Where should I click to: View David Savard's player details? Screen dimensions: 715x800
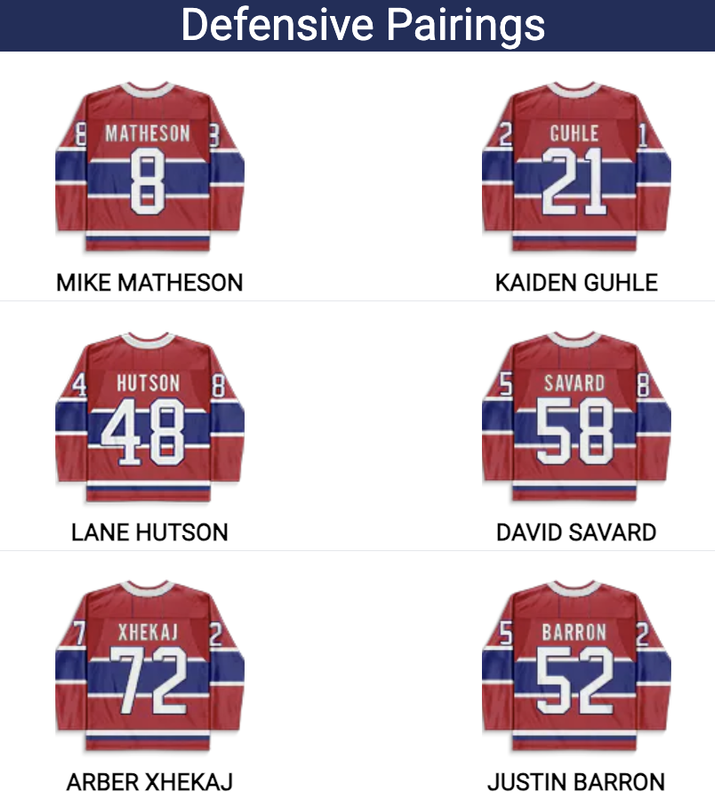(x=576, y=420)
